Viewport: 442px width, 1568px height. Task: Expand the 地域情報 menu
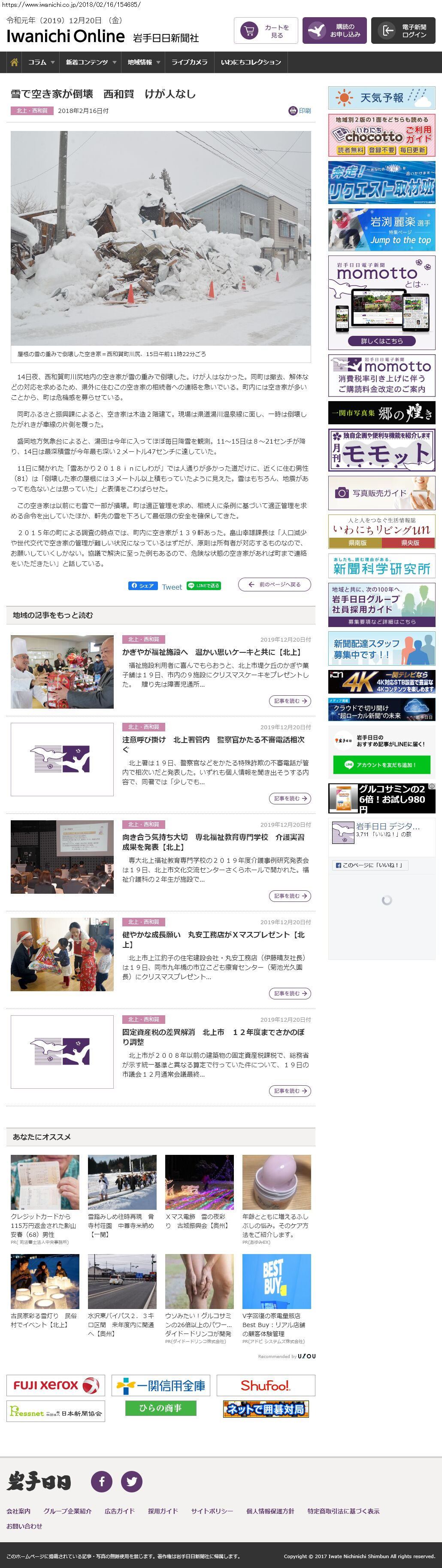[x=143, y=62]
